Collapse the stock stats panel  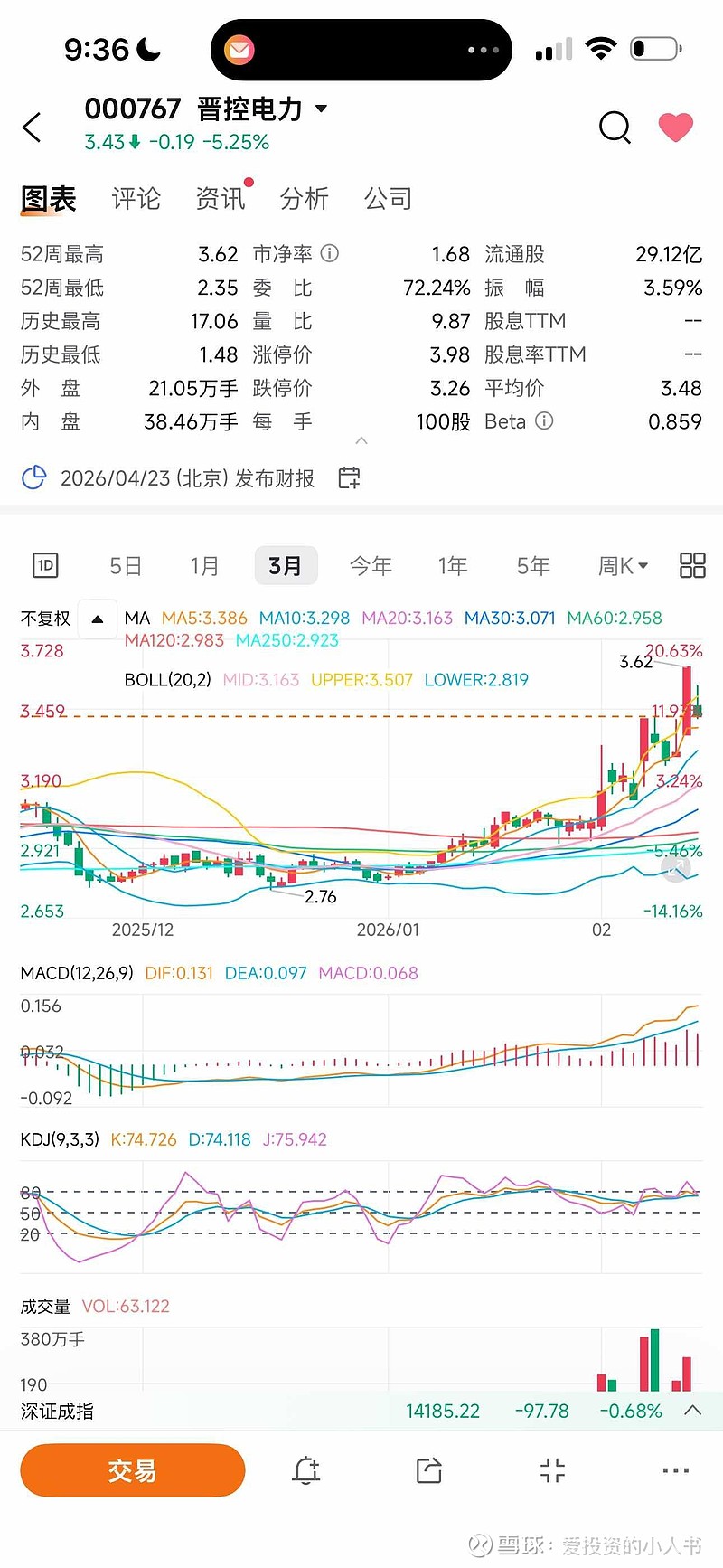(x=361, y=441)
